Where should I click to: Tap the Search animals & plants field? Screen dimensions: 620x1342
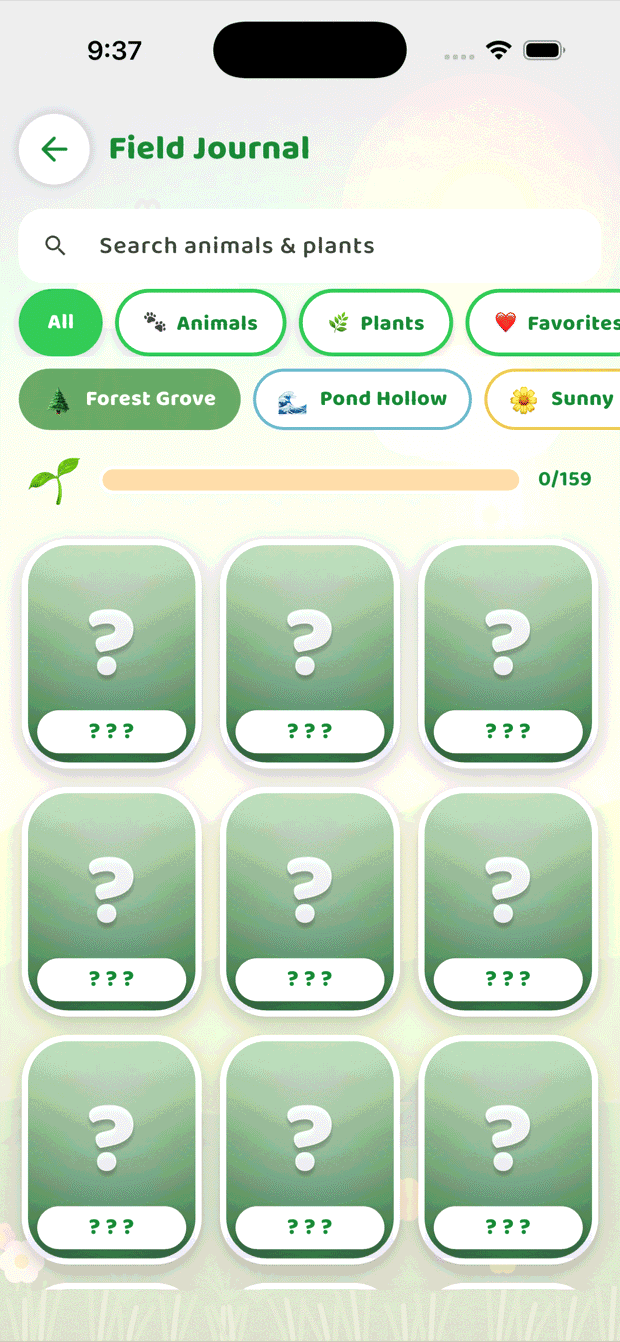310,246
